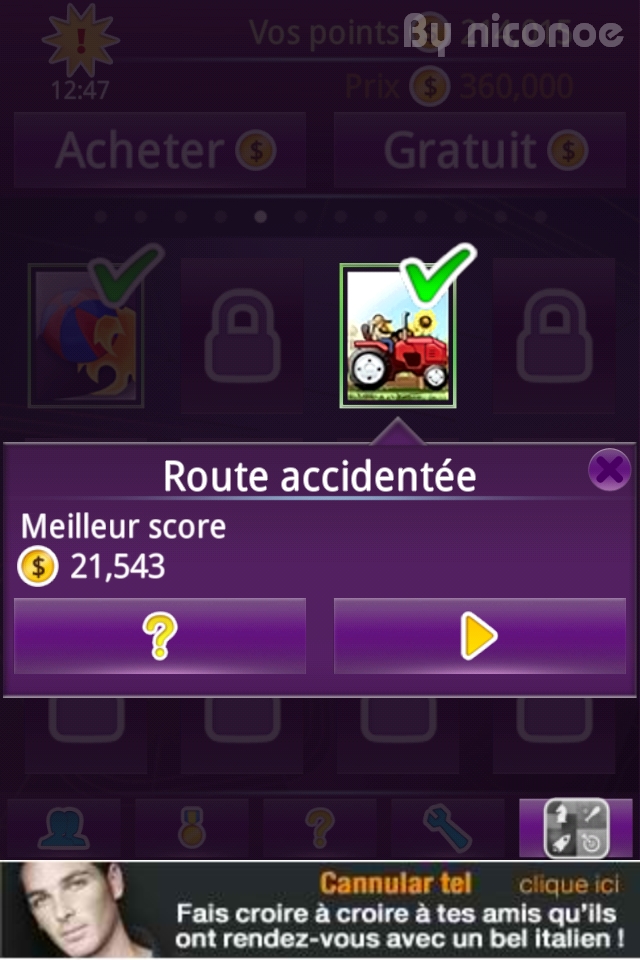Tap the alert star notification icon
640x960 pixels.
(x=80, y=42)
